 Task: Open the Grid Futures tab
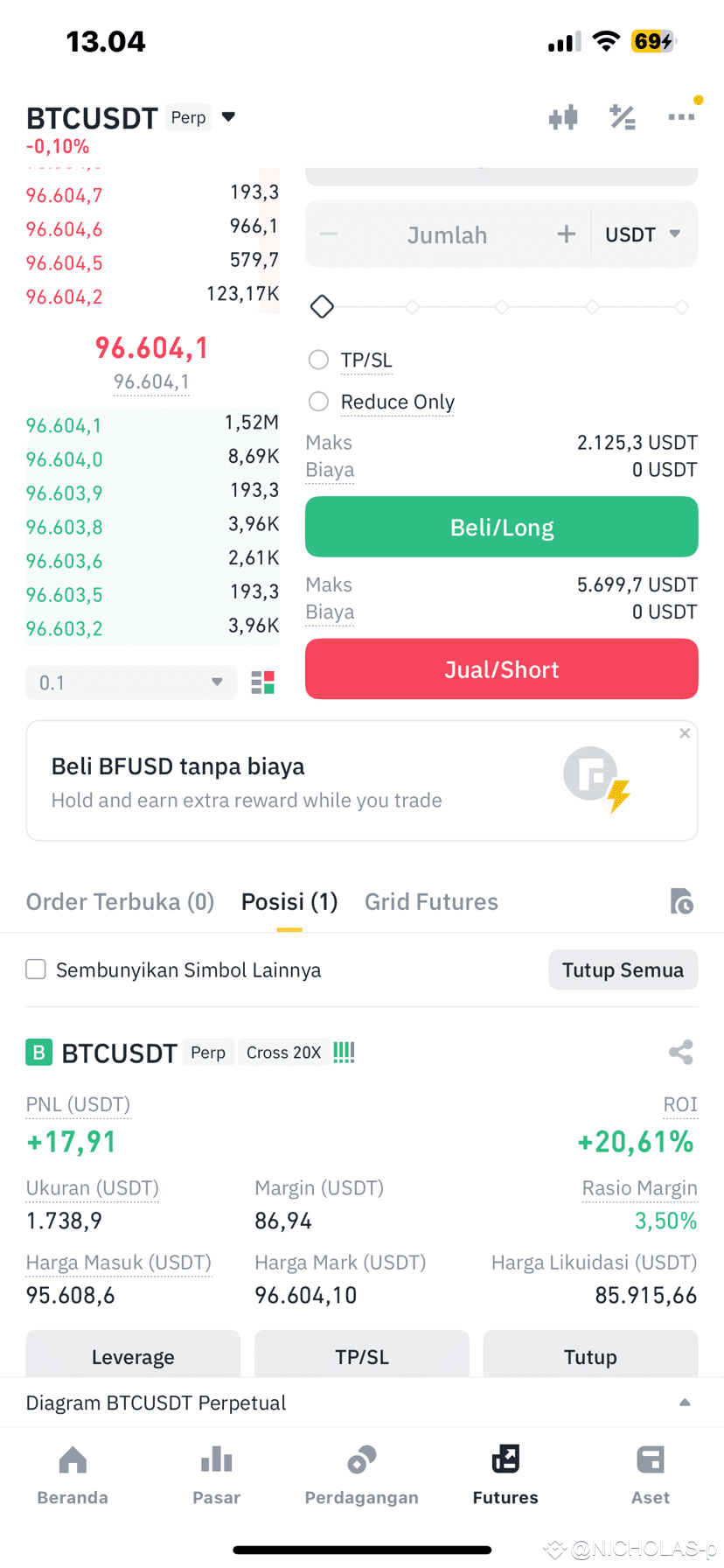(x=431, y=901)
